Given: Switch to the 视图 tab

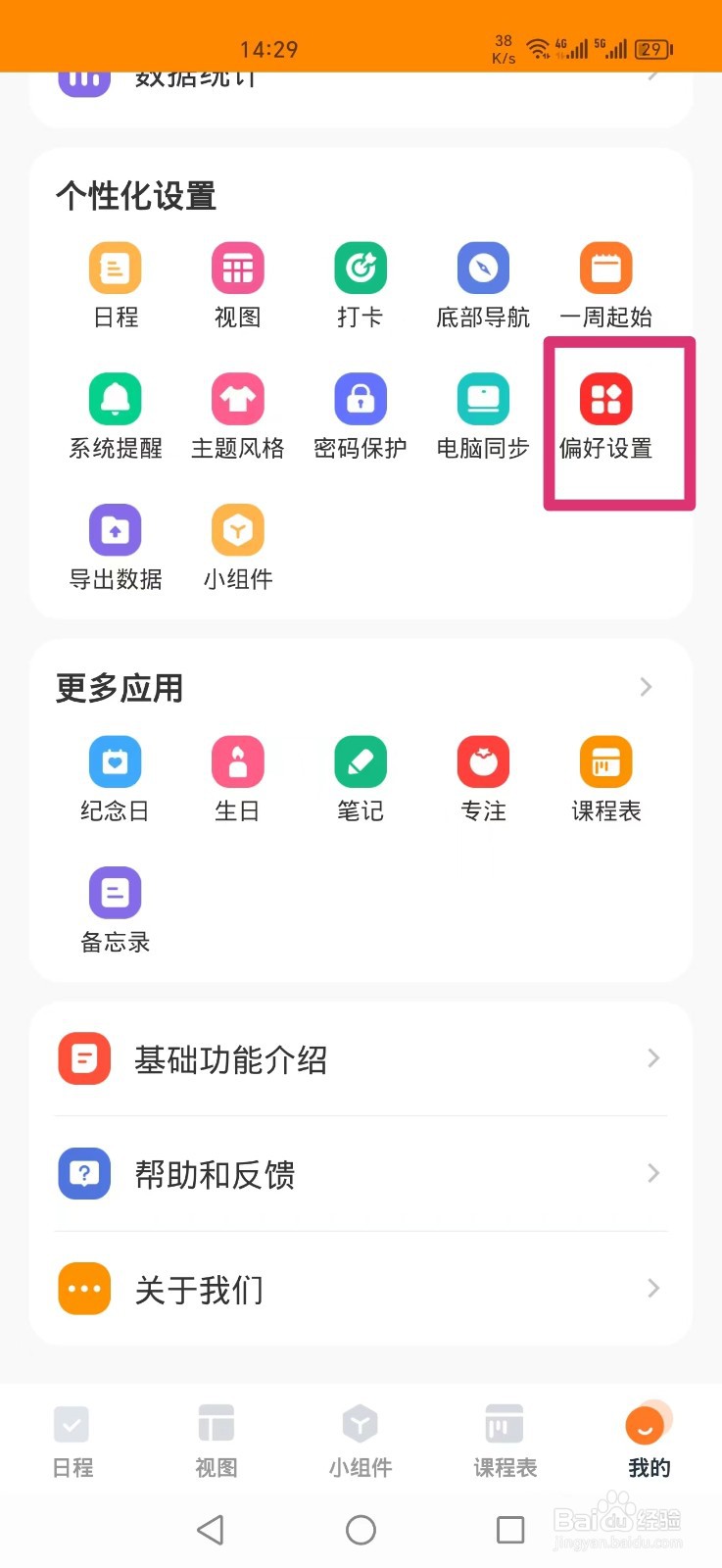Looking at the screenshot, I should [x=216, y=1439].
